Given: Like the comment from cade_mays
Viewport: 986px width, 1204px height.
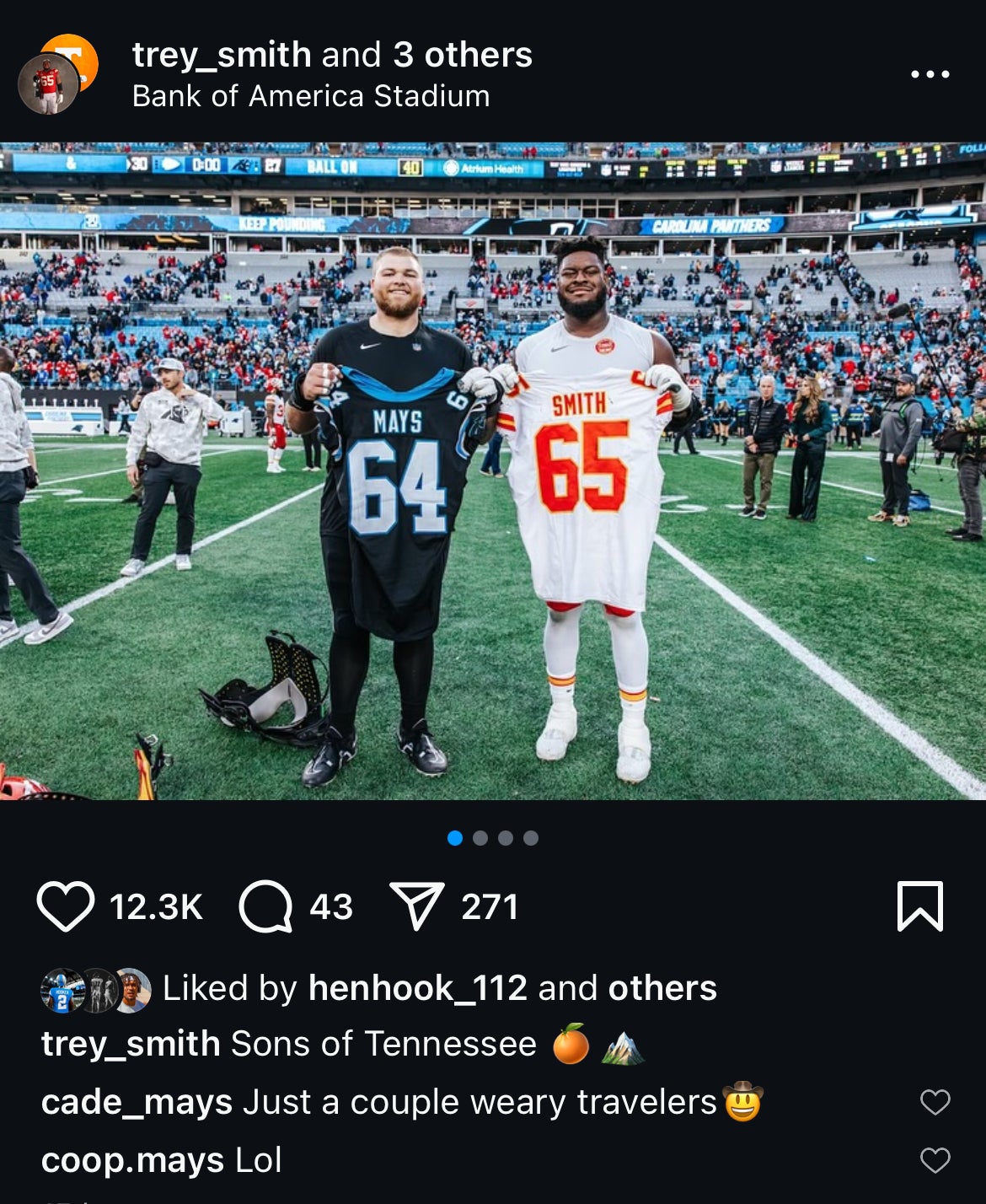Looking at the screenshot, I should coord(935,1102).
